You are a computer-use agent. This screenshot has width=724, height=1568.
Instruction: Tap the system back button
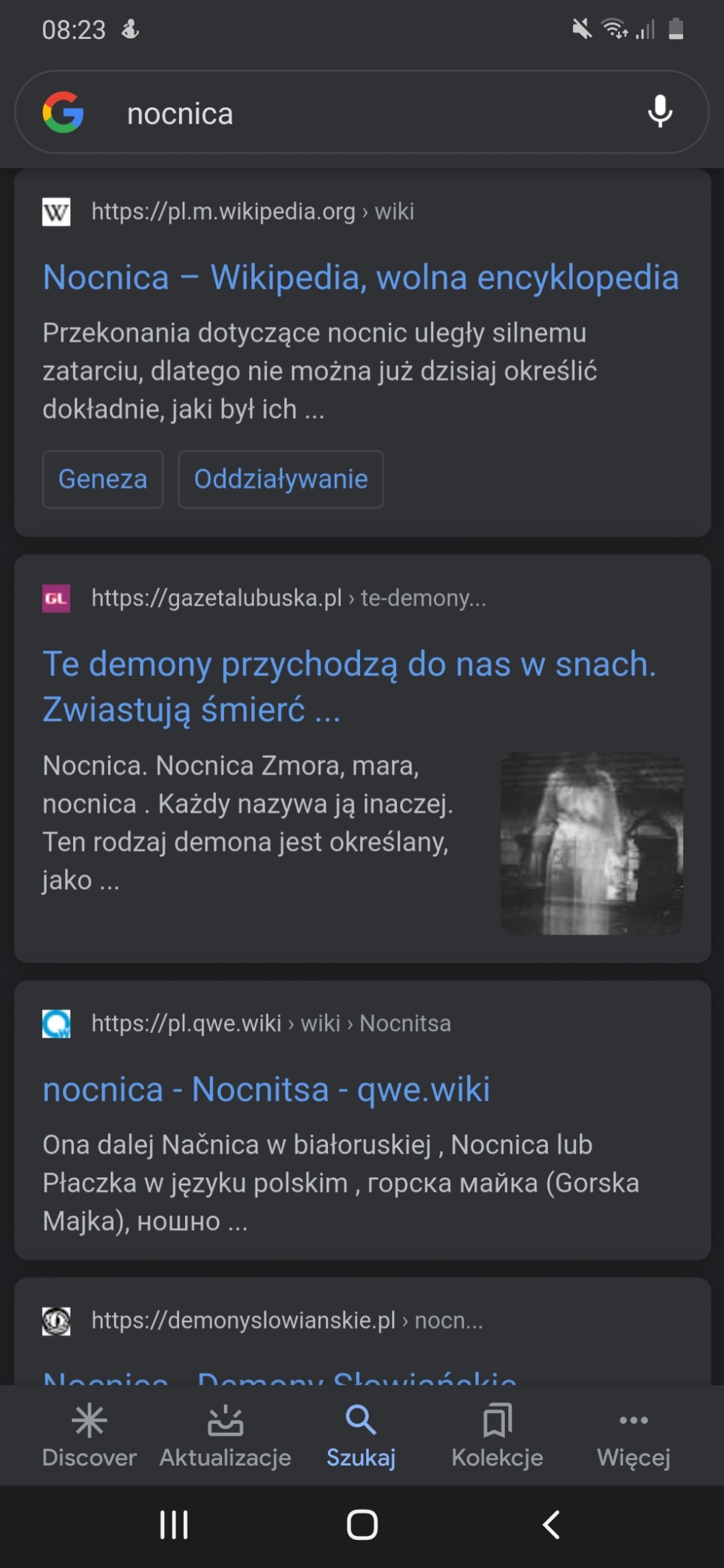(x=551, y=1524)
